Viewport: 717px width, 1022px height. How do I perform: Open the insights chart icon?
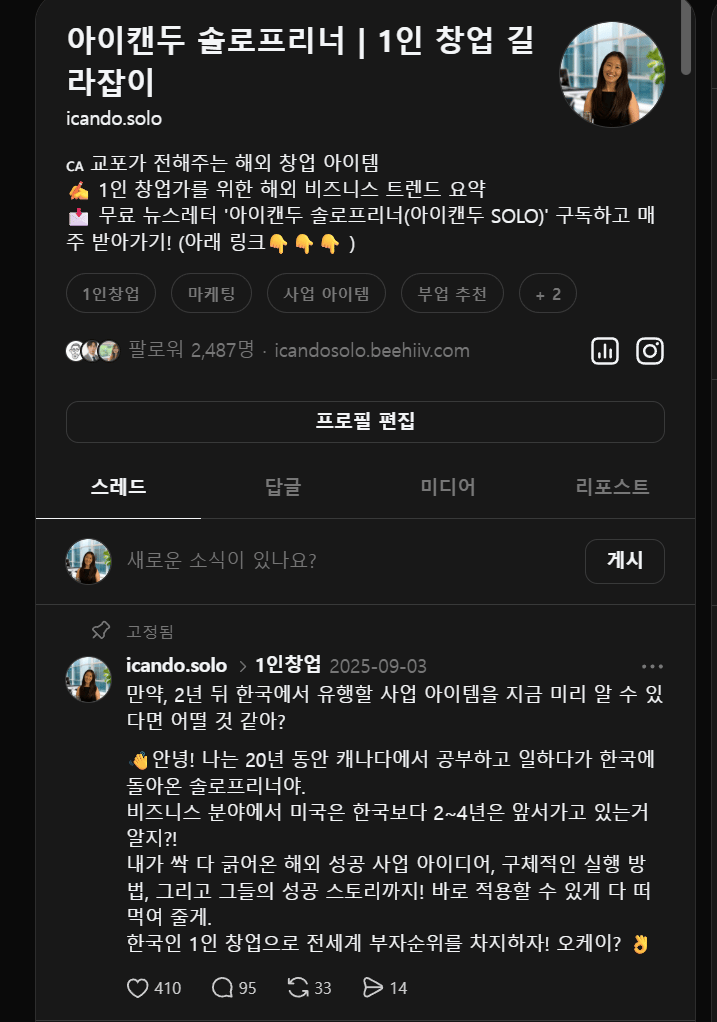[x=605, y=351]
